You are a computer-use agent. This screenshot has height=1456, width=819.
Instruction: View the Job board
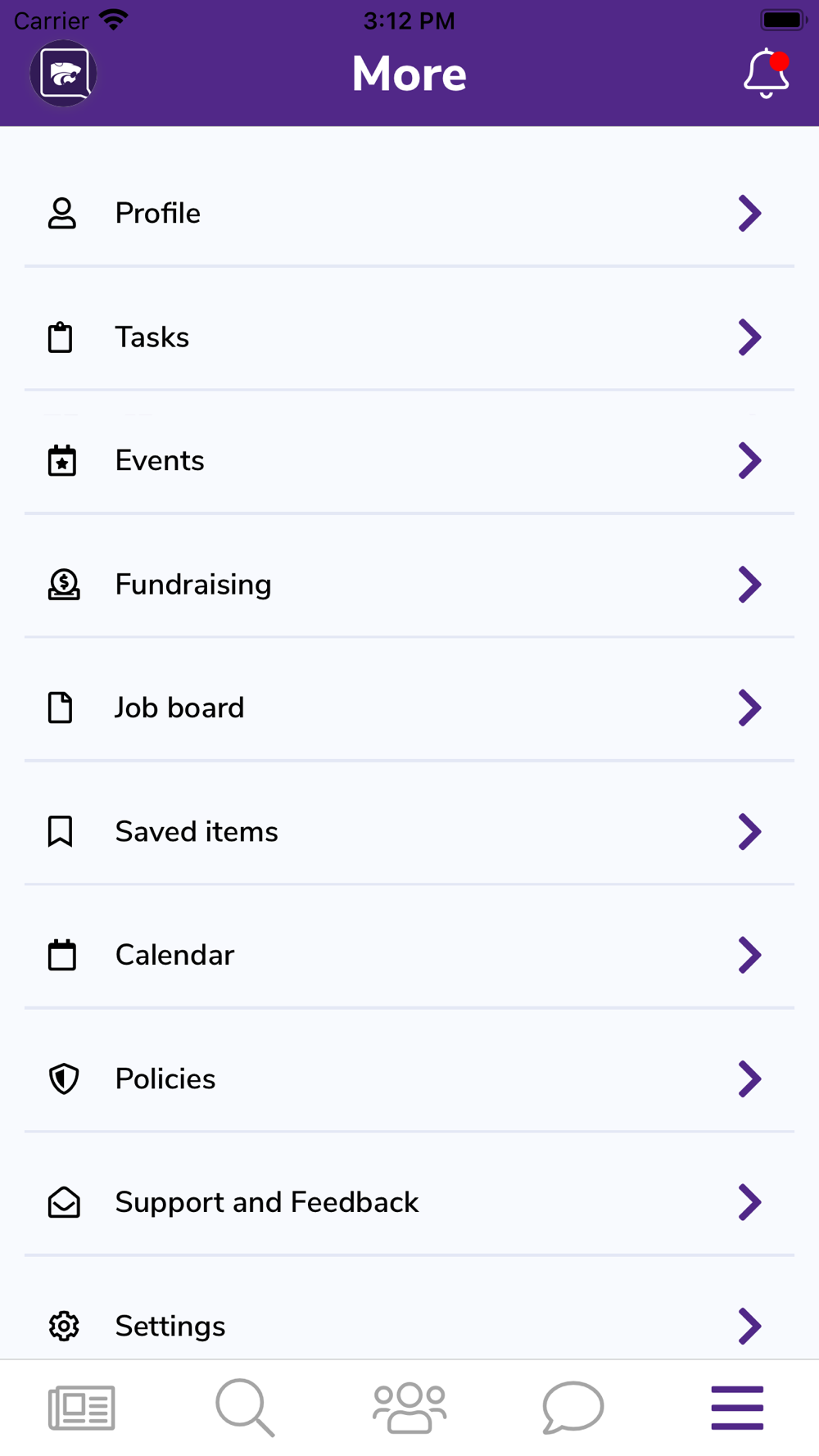coord(409,708)
